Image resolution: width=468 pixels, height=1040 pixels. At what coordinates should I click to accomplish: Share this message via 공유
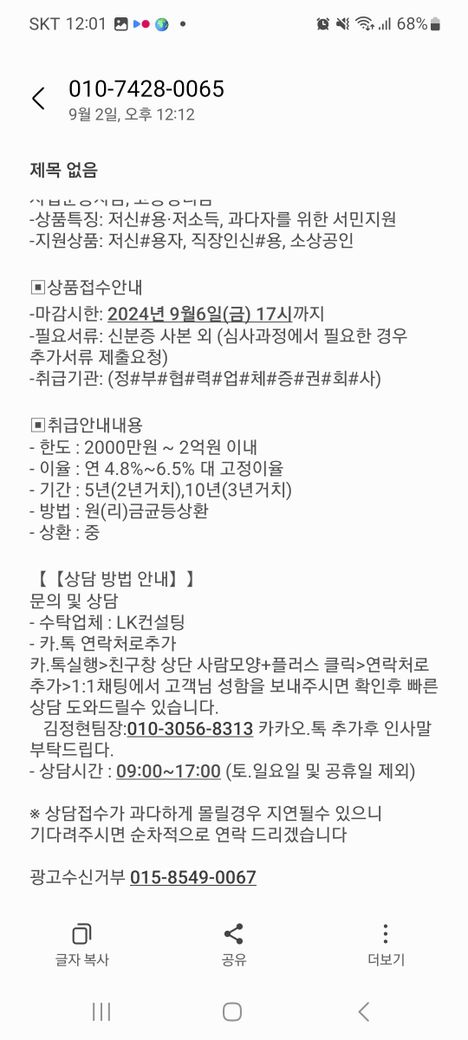coord(233,944)
